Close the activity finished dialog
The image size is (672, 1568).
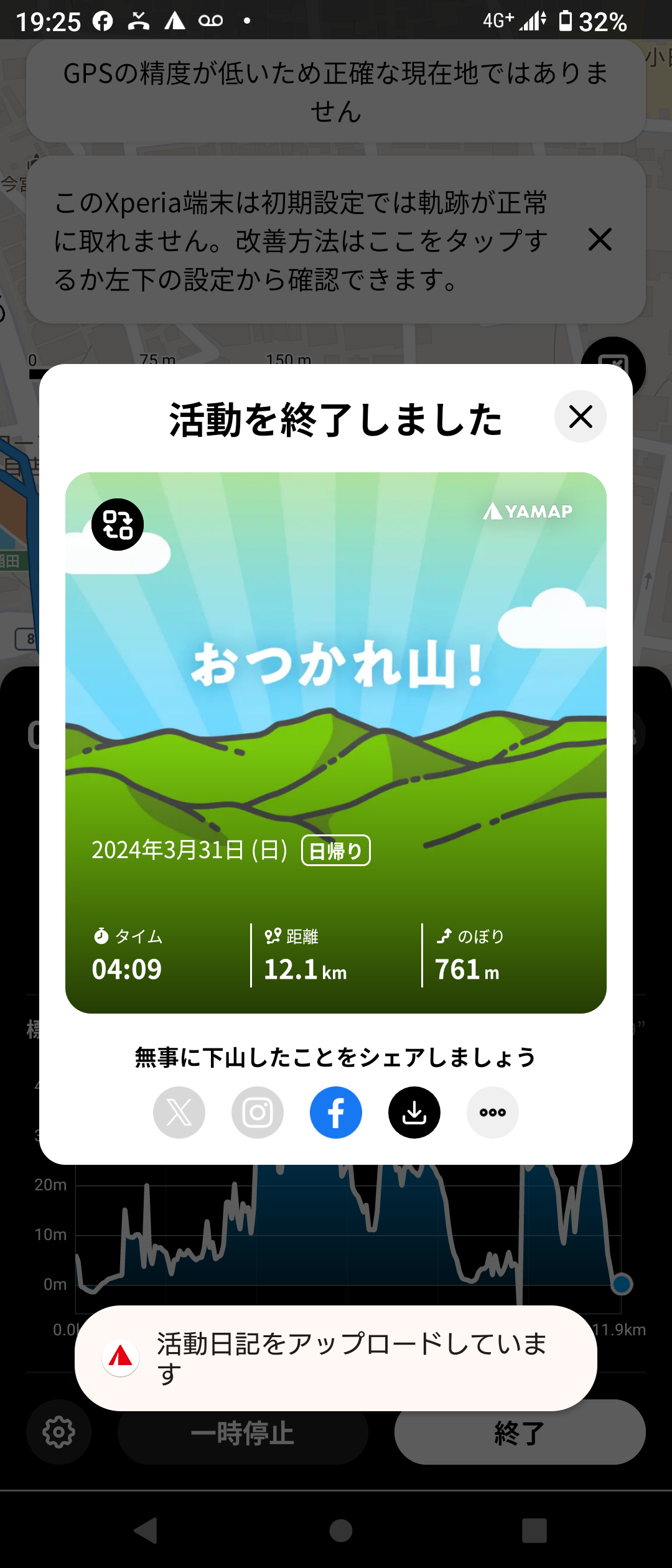tap(580, 416)
